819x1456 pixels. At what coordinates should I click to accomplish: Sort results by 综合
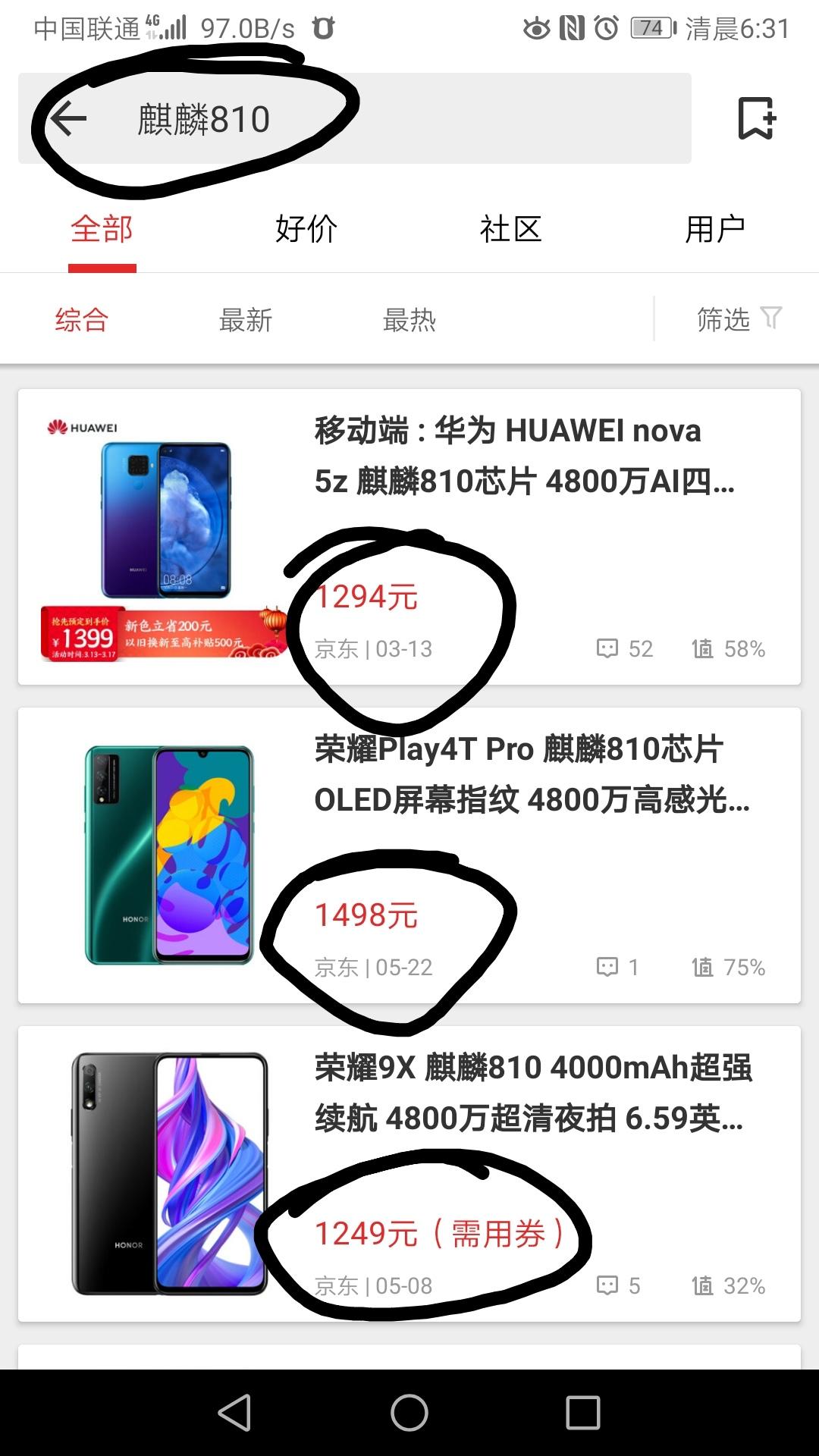tap(82, 319)
